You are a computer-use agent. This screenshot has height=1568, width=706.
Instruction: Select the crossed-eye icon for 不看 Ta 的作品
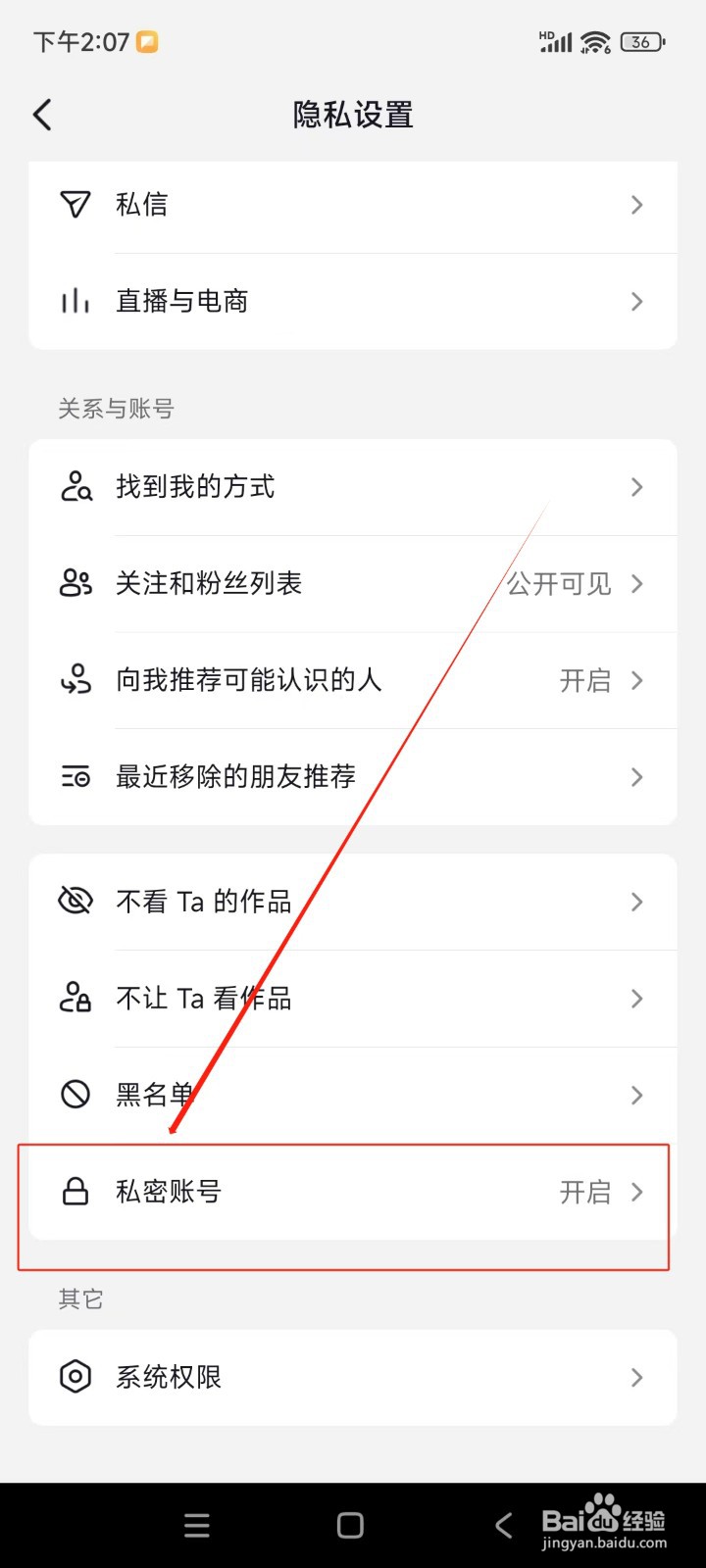click(x=76, y=902)
